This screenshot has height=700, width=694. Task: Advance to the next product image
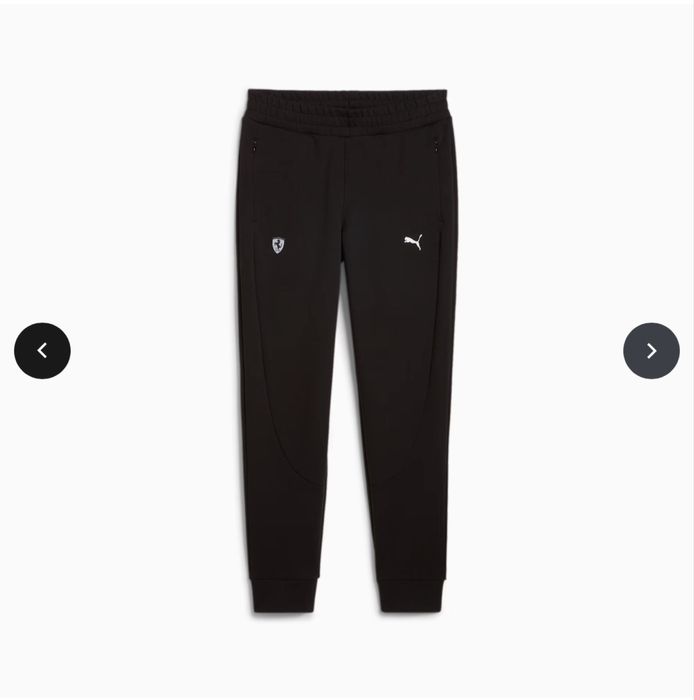pos(651,351)
